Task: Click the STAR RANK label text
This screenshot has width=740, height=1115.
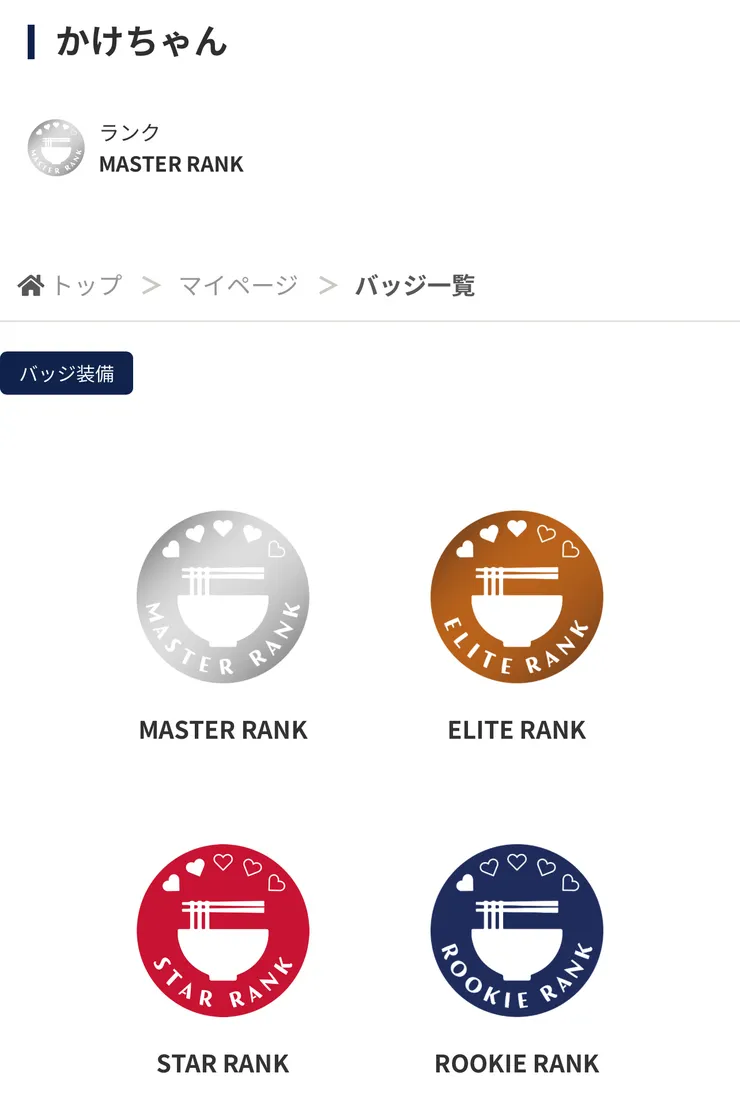Action: [222, 1063]
